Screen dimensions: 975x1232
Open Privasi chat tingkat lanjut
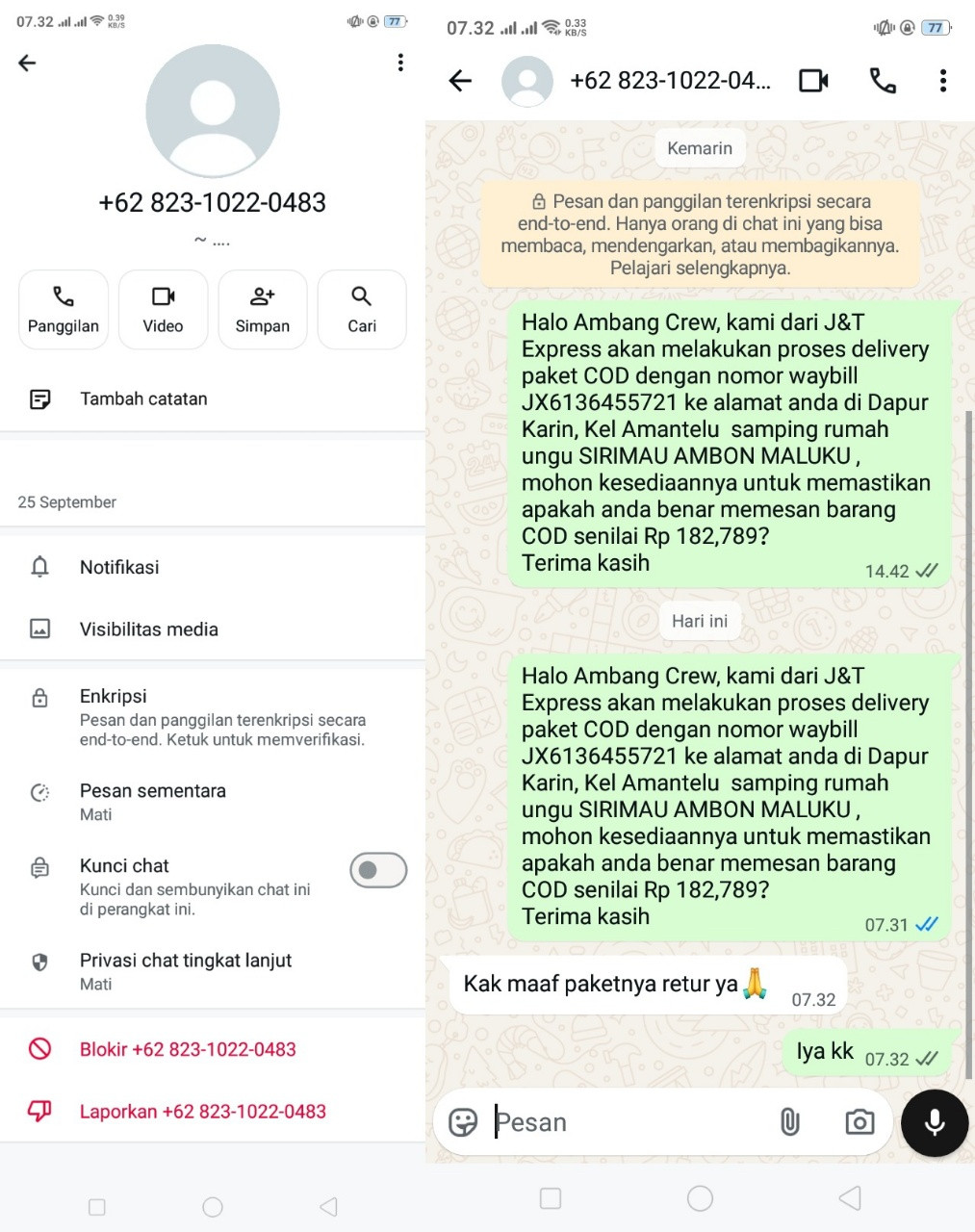(x=212, y=971)
